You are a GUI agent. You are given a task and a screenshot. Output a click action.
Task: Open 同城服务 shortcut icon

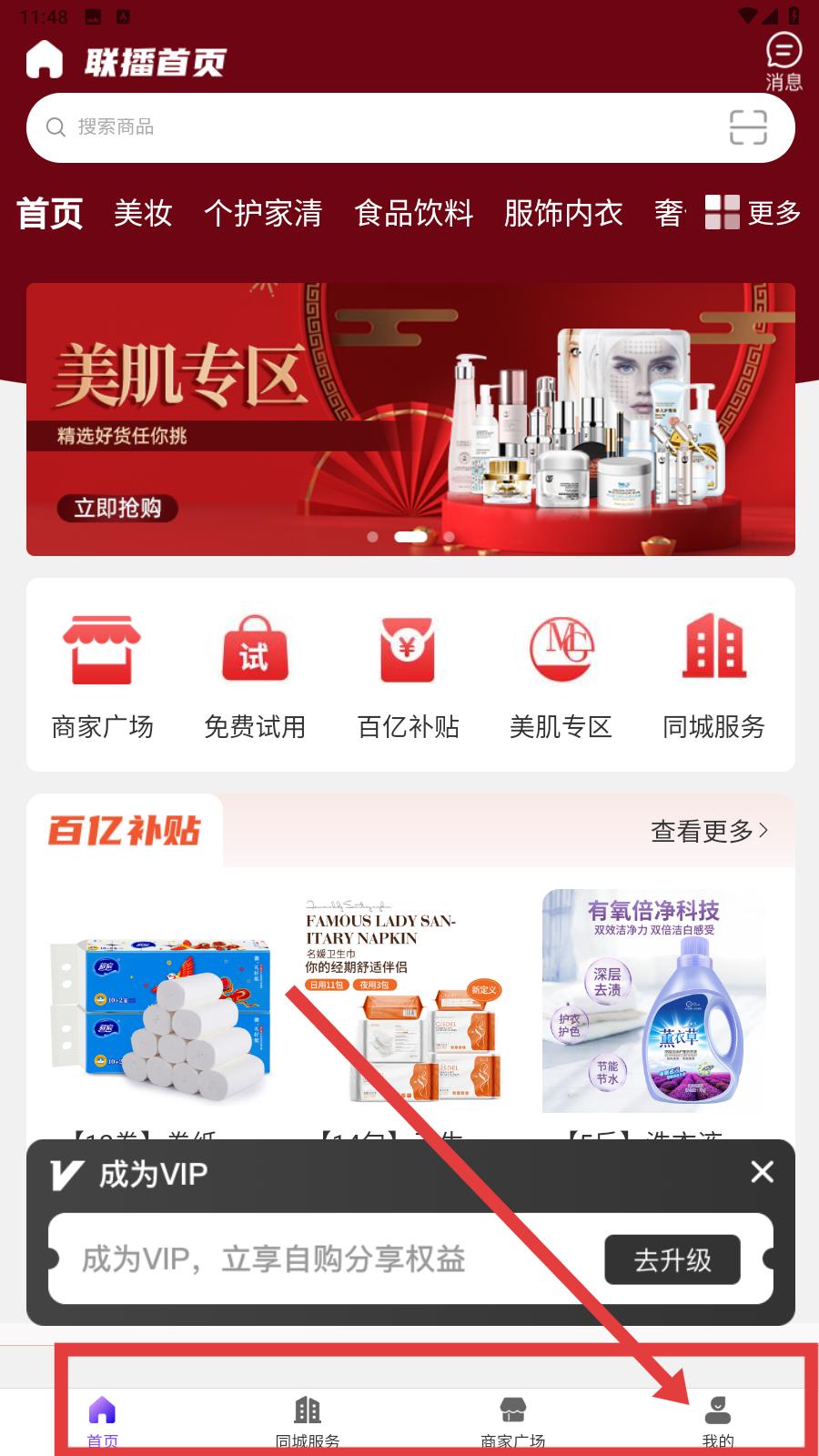coord(714,675)
